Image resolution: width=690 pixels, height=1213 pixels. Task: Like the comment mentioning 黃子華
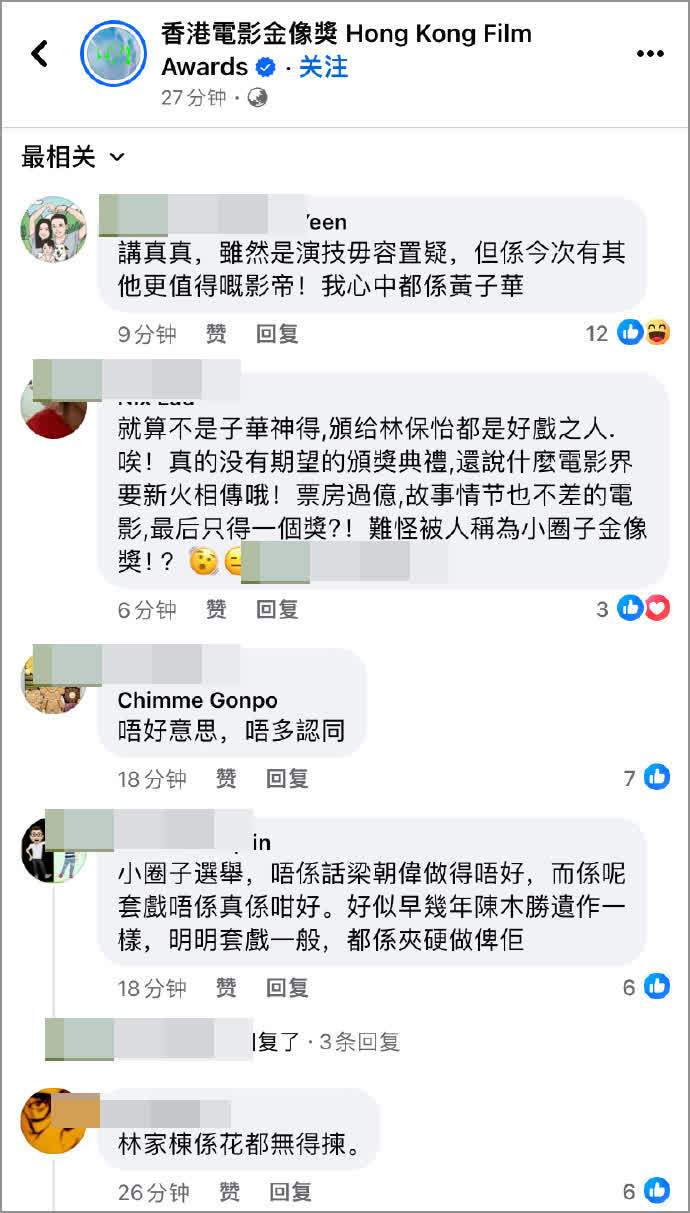point(216,334)
